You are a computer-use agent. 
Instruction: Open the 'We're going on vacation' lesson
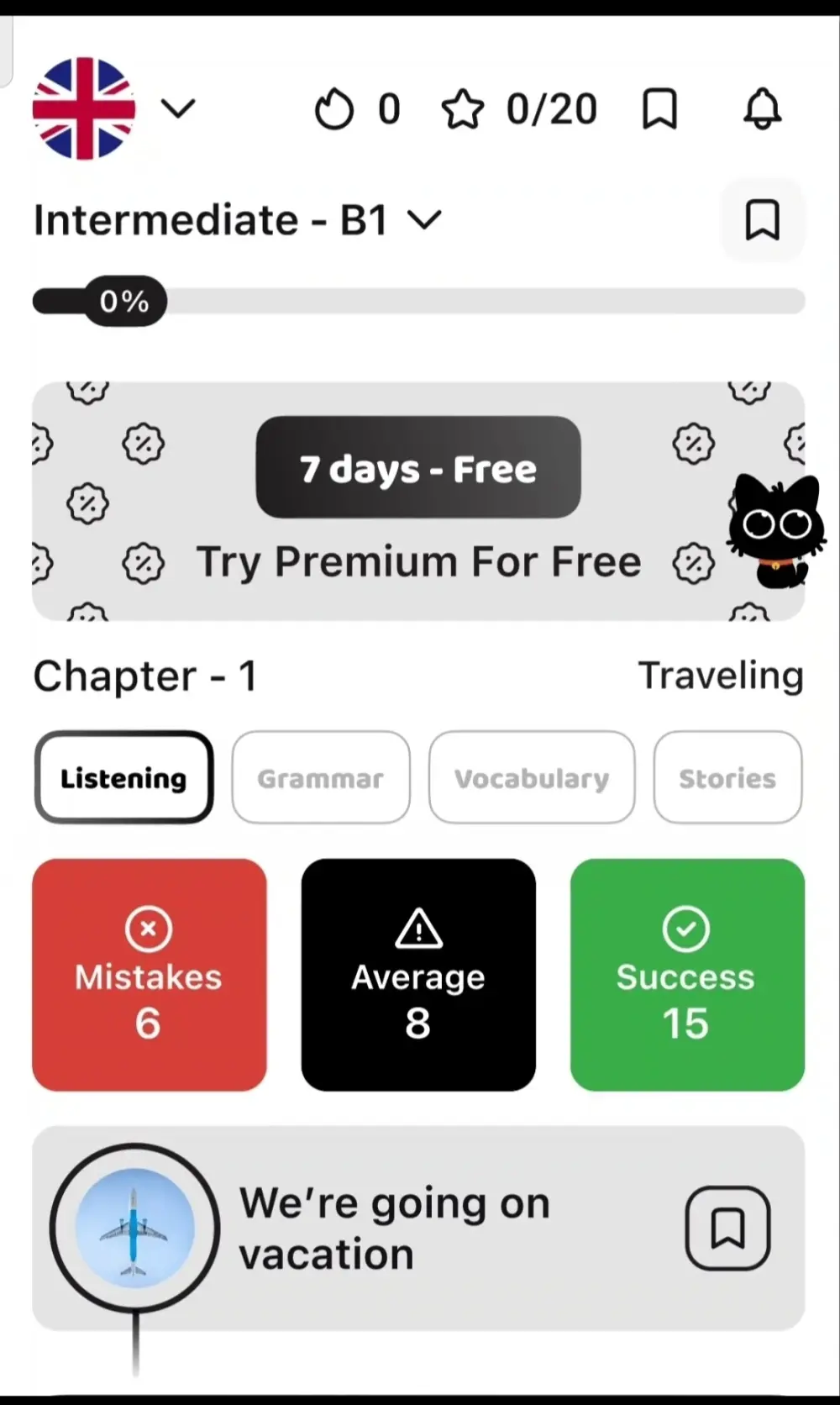(395, 1228)
